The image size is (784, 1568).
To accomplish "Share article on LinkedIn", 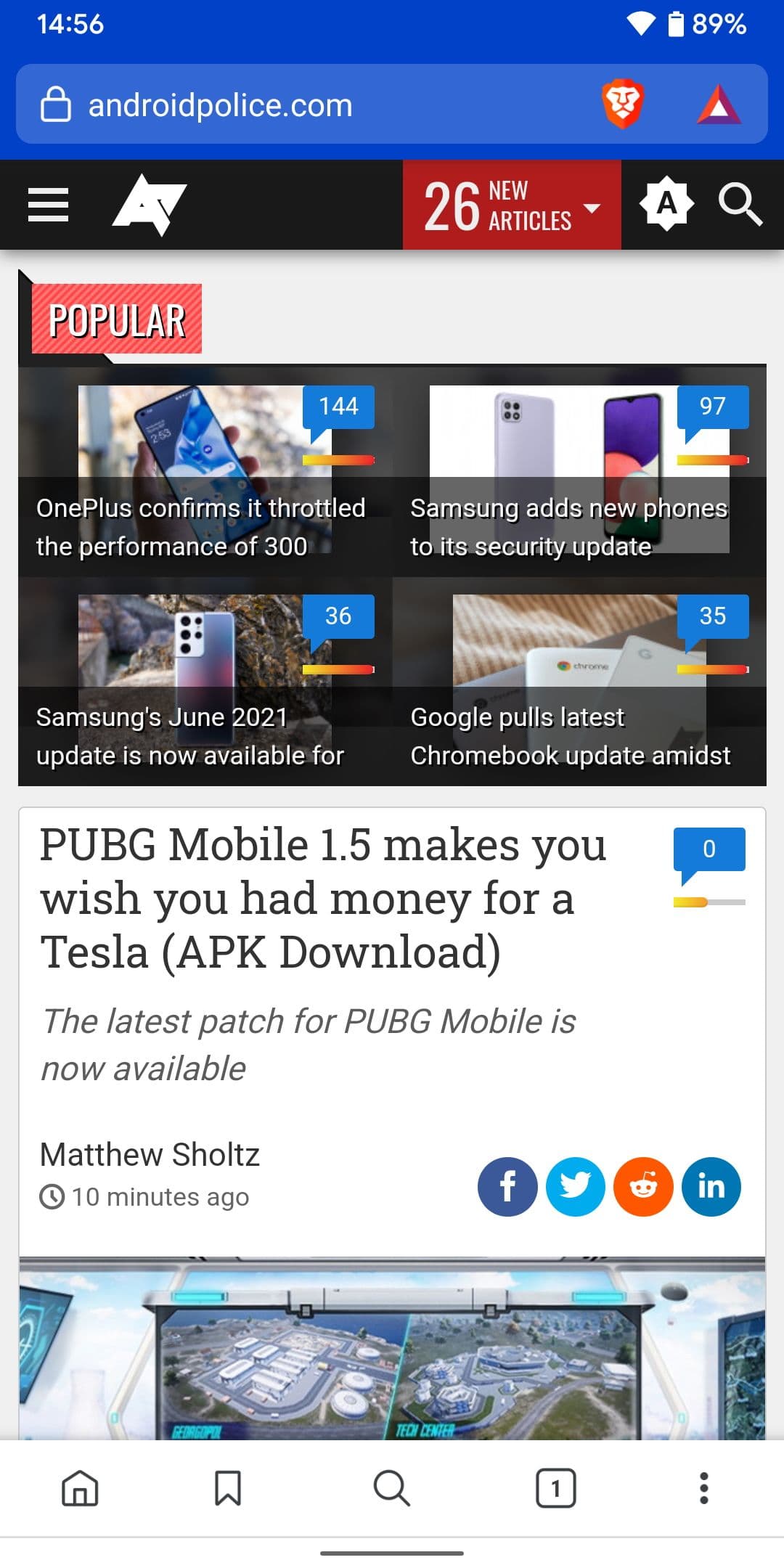I will click(711, 1186).
